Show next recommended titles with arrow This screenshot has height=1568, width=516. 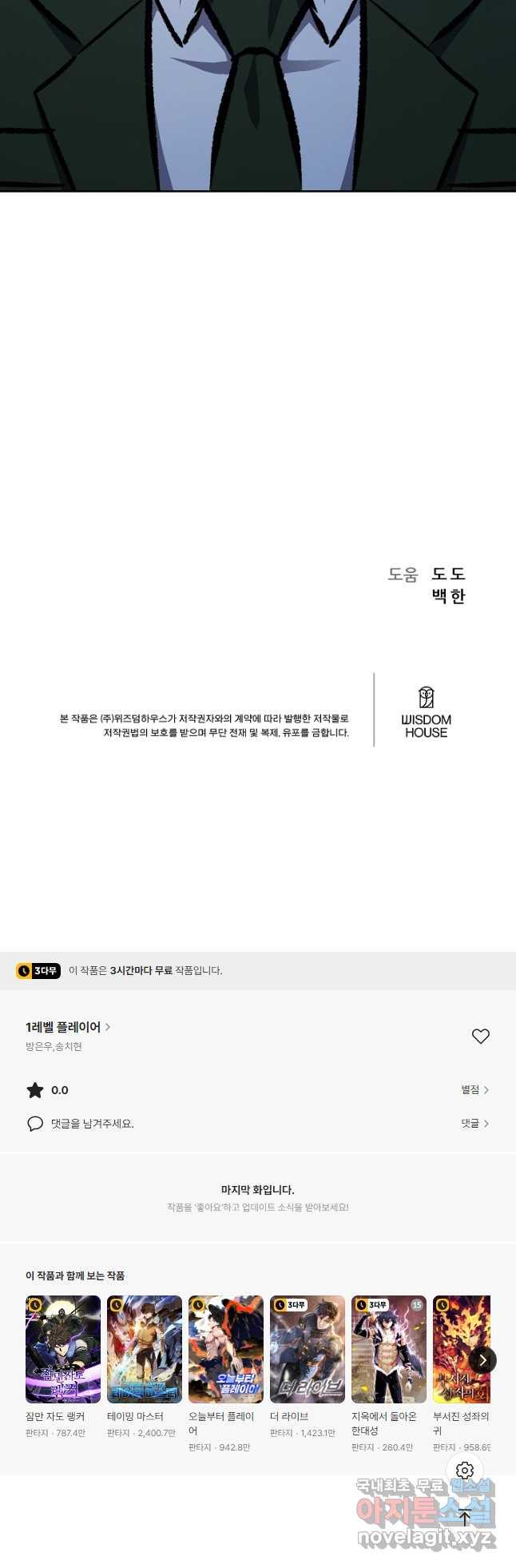click(482, 1359)
